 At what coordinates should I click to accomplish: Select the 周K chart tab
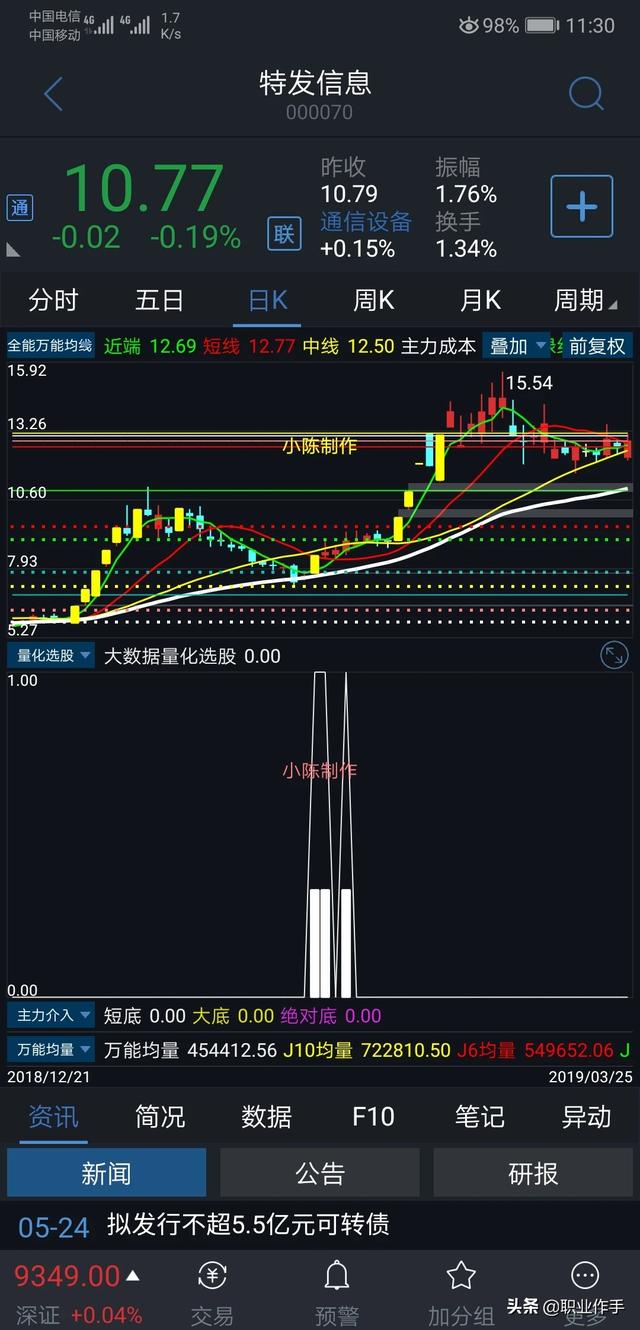coord(373,300)
